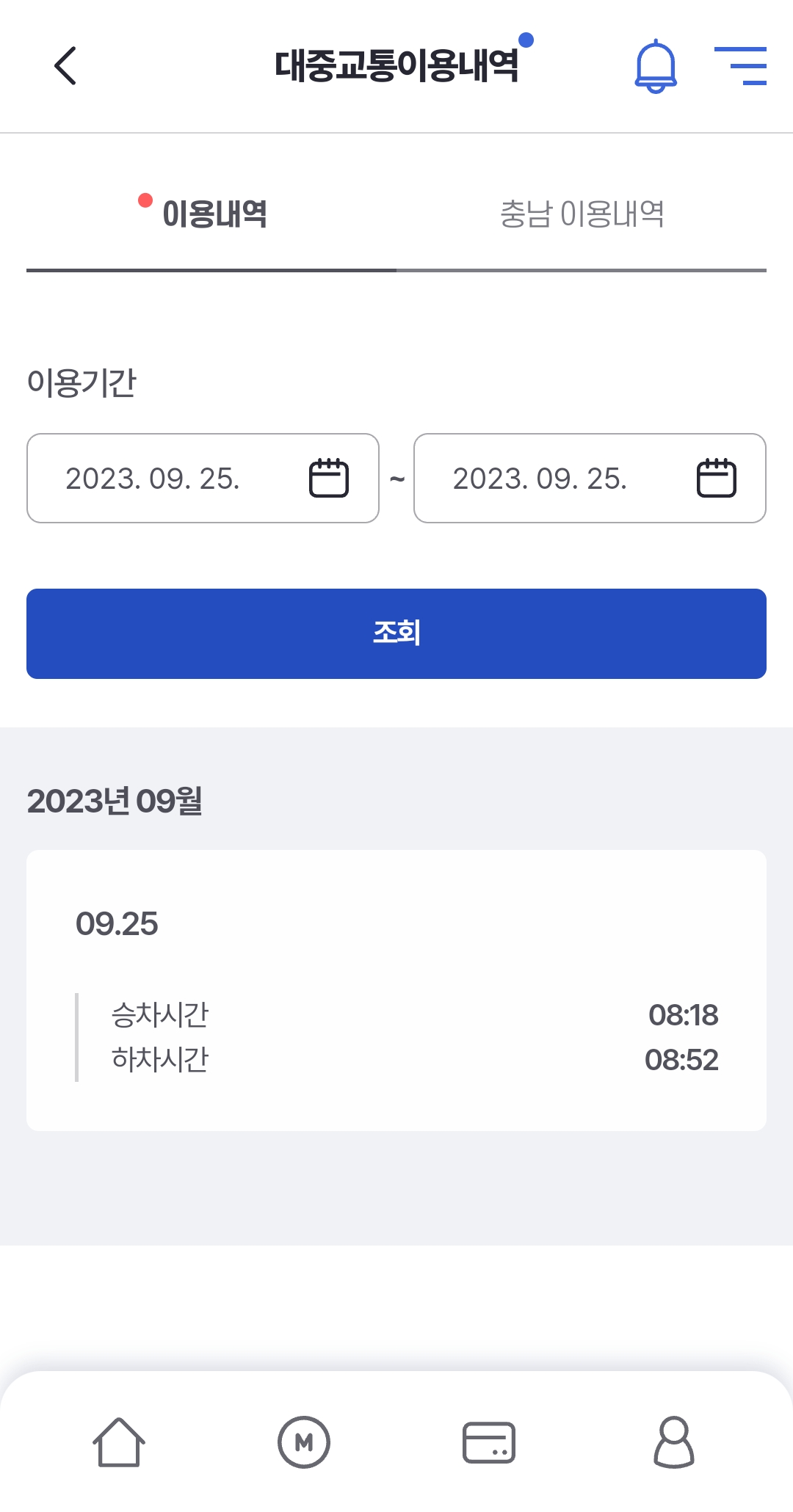Screen dimensions: 793x1512
Task: Open the my profile tab
Action: [674, 1442]
